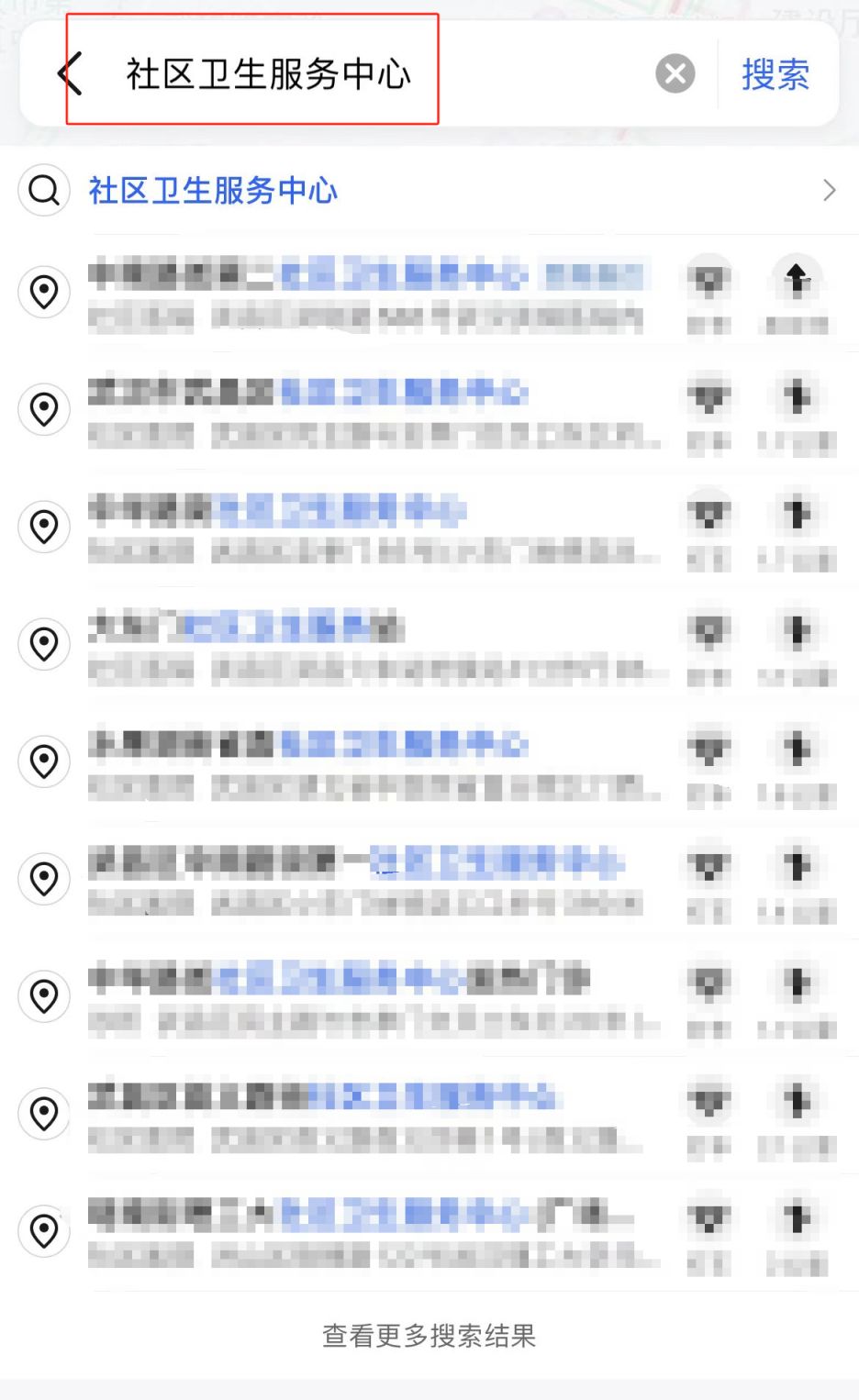
Task: View more results via 查看更多搜索结果
Action: point(429,1335)
